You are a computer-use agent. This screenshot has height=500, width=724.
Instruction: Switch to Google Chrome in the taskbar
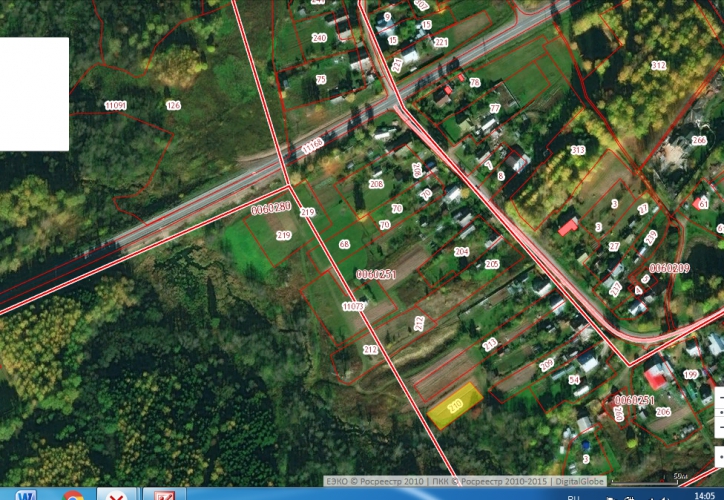[73, 495]
